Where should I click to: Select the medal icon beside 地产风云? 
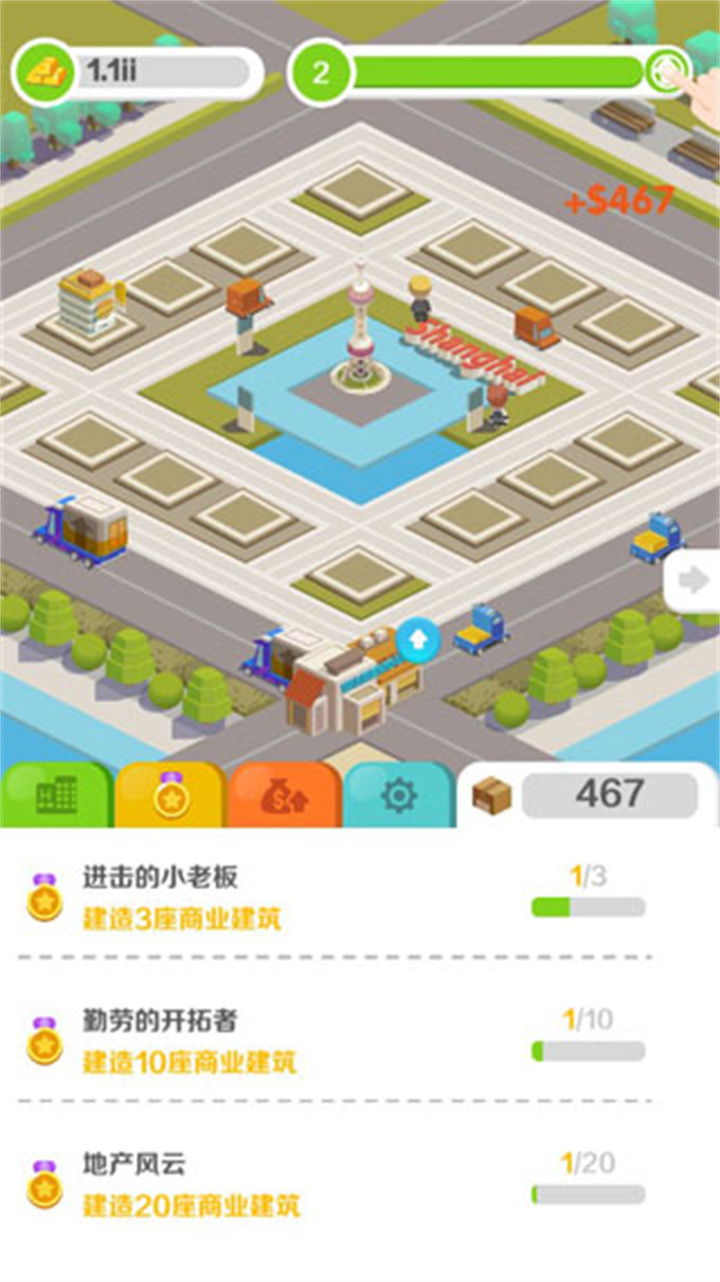tap(42, 1185)
